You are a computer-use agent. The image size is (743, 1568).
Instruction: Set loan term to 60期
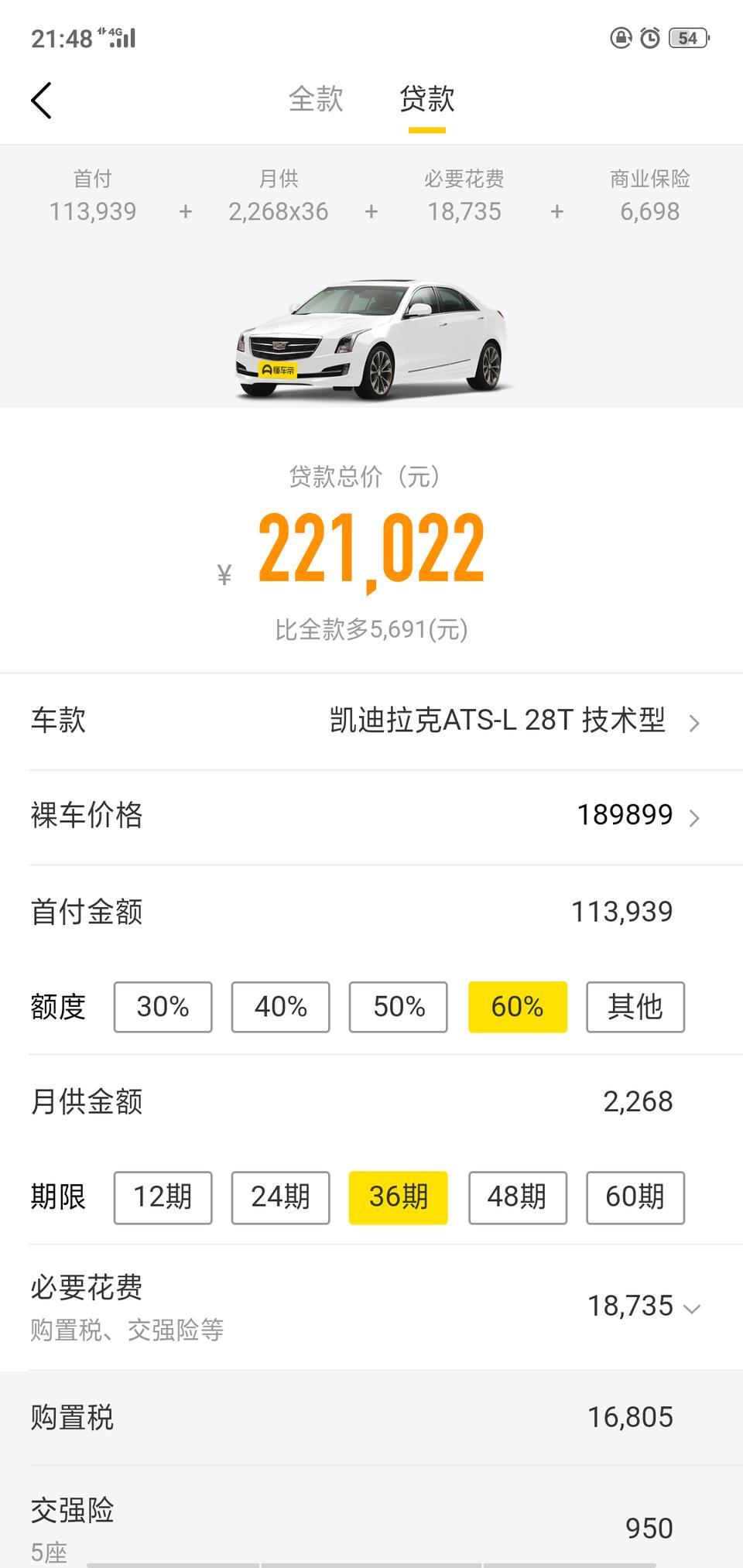pyautogui.click(x=635, y=1197)
